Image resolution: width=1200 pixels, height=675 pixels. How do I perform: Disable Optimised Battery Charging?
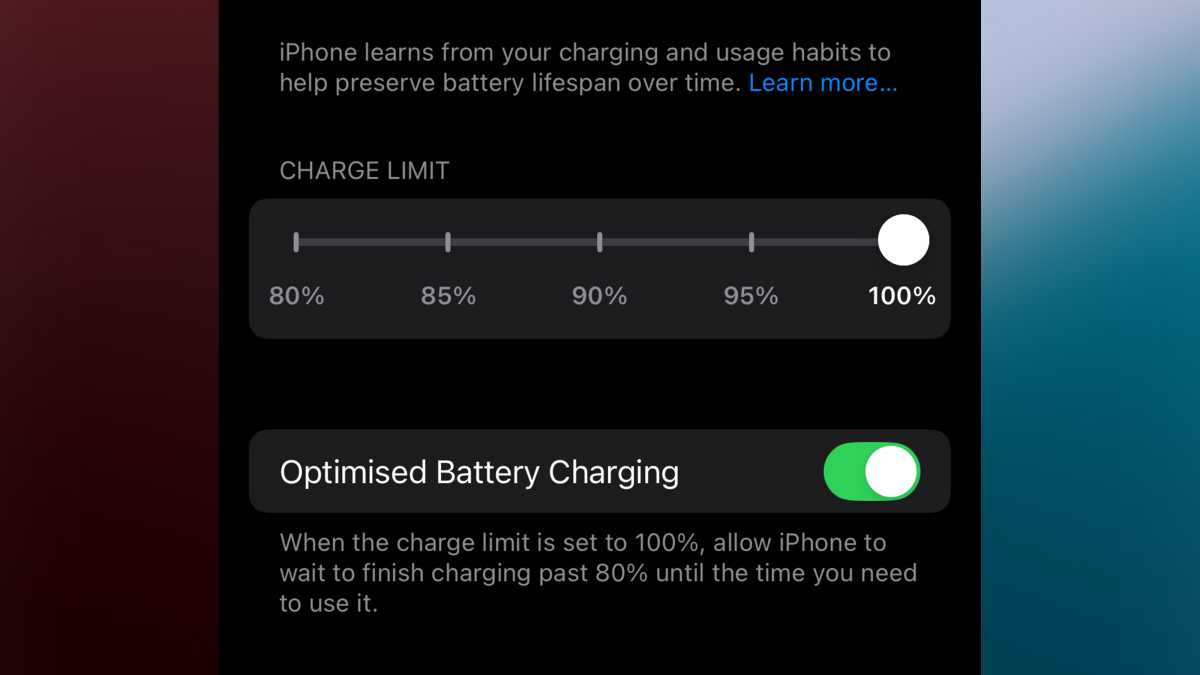point(871,472)
